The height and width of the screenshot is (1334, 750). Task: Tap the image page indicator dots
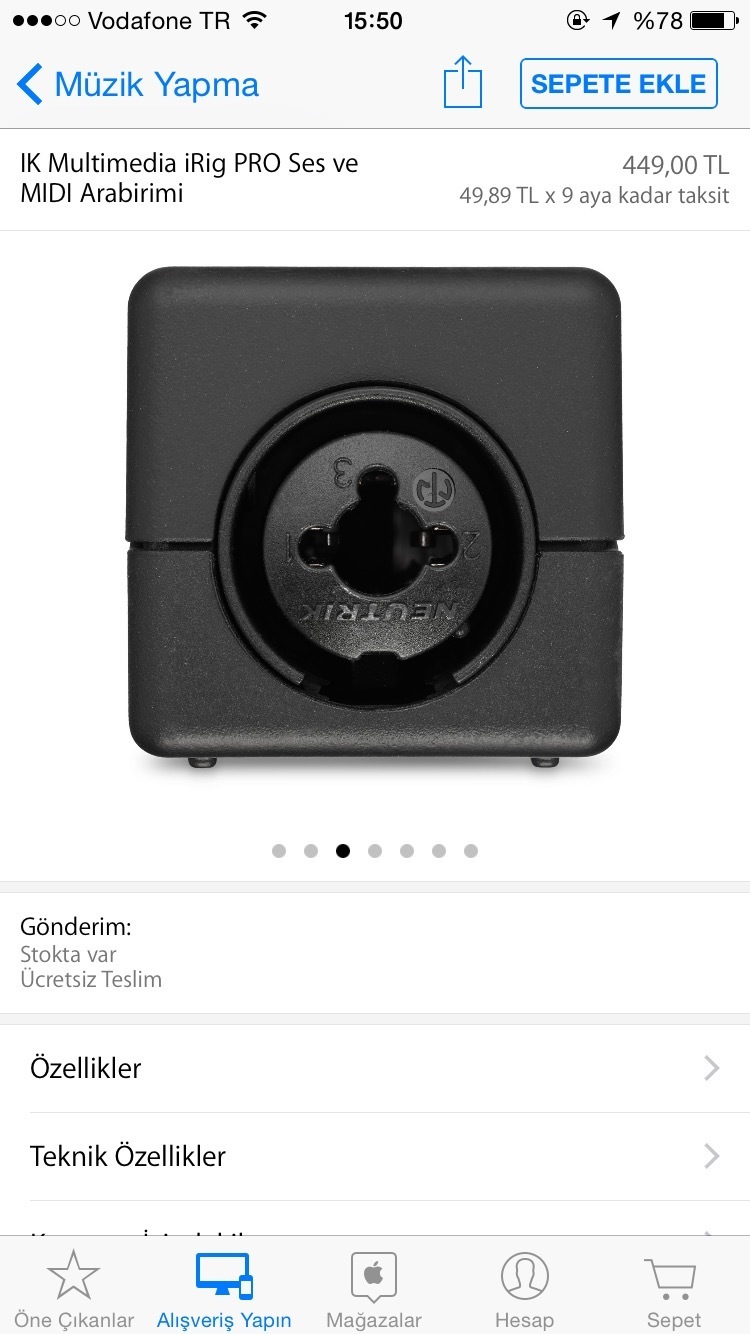(x=374, y=851)
